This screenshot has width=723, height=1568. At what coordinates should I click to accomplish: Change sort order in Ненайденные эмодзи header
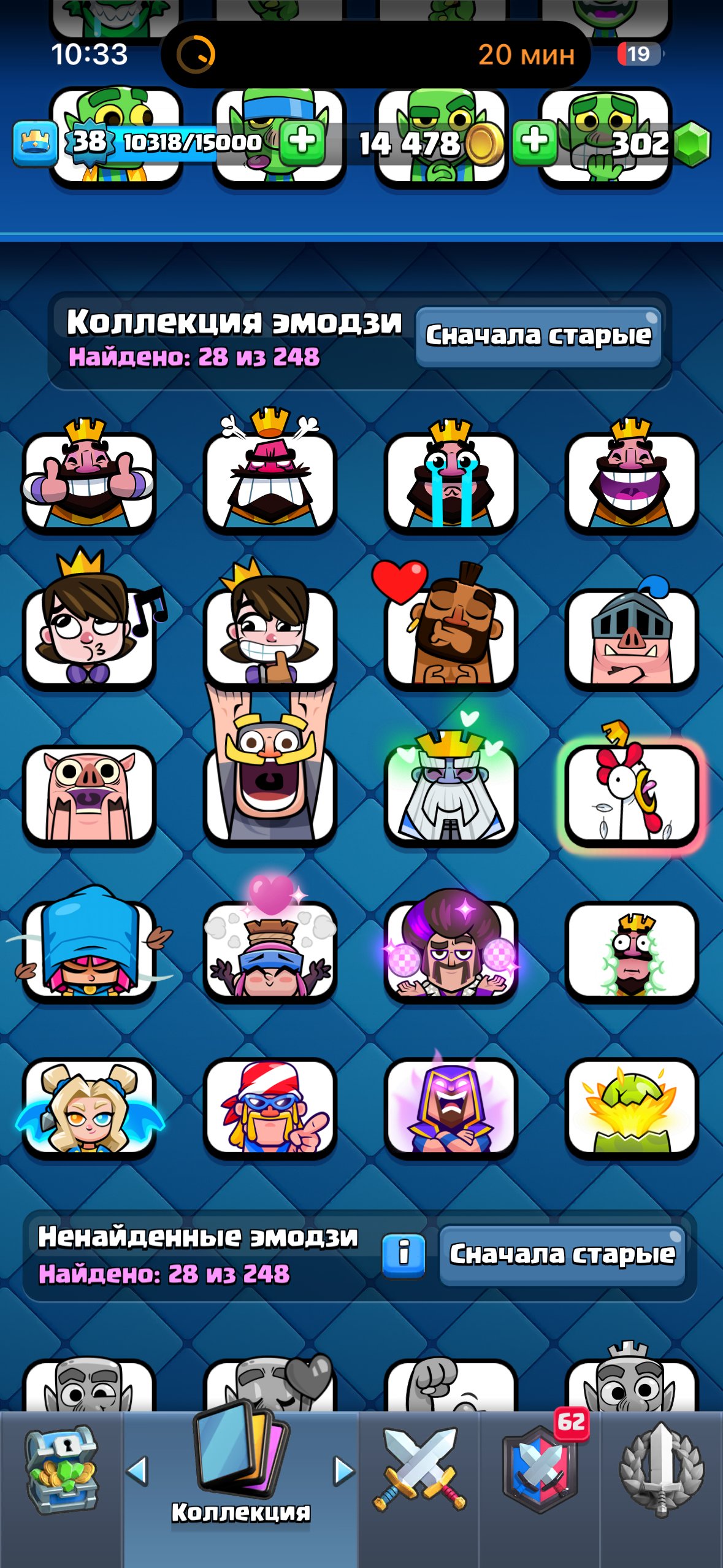click(562, 1255)
